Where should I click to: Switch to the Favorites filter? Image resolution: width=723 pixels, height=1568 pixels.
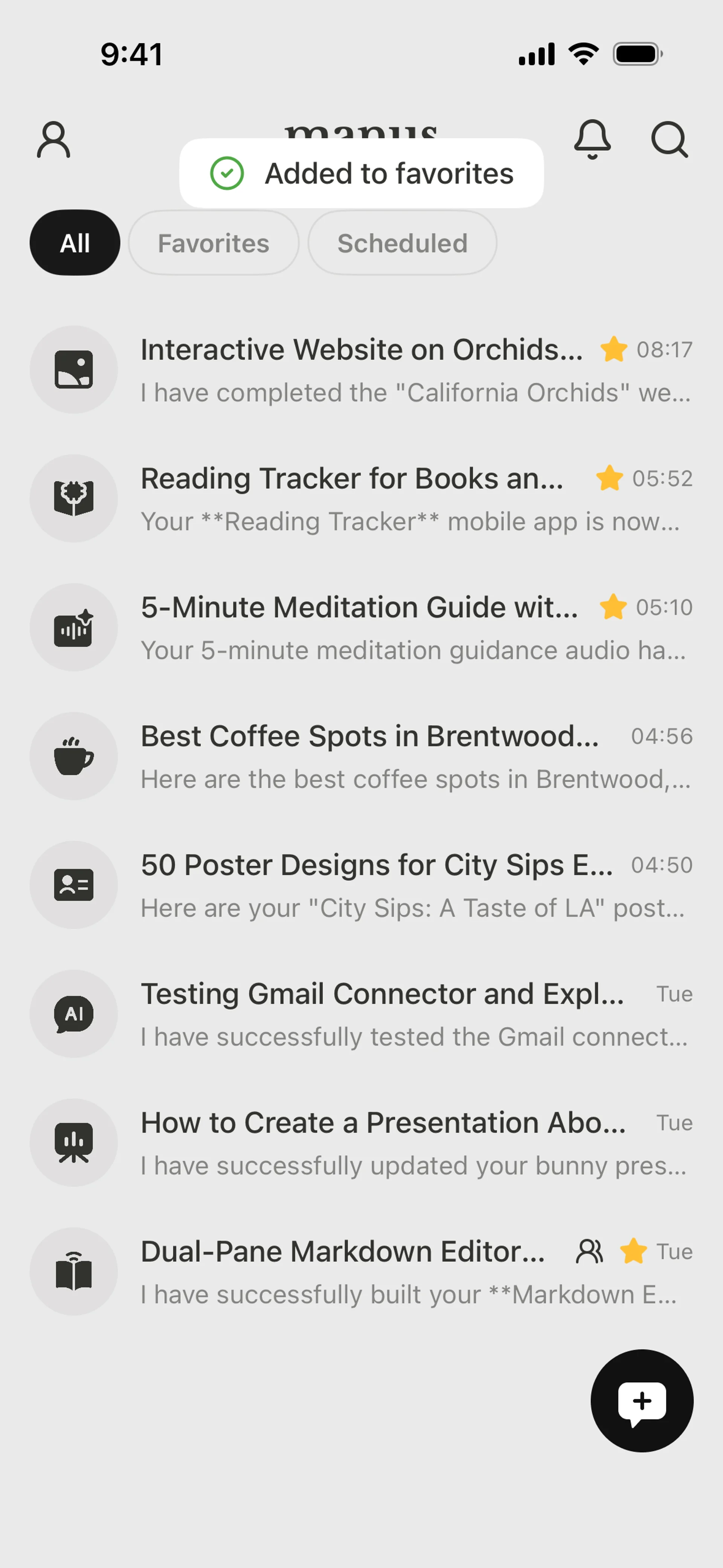pyautogui.click(x=213, y=243)
